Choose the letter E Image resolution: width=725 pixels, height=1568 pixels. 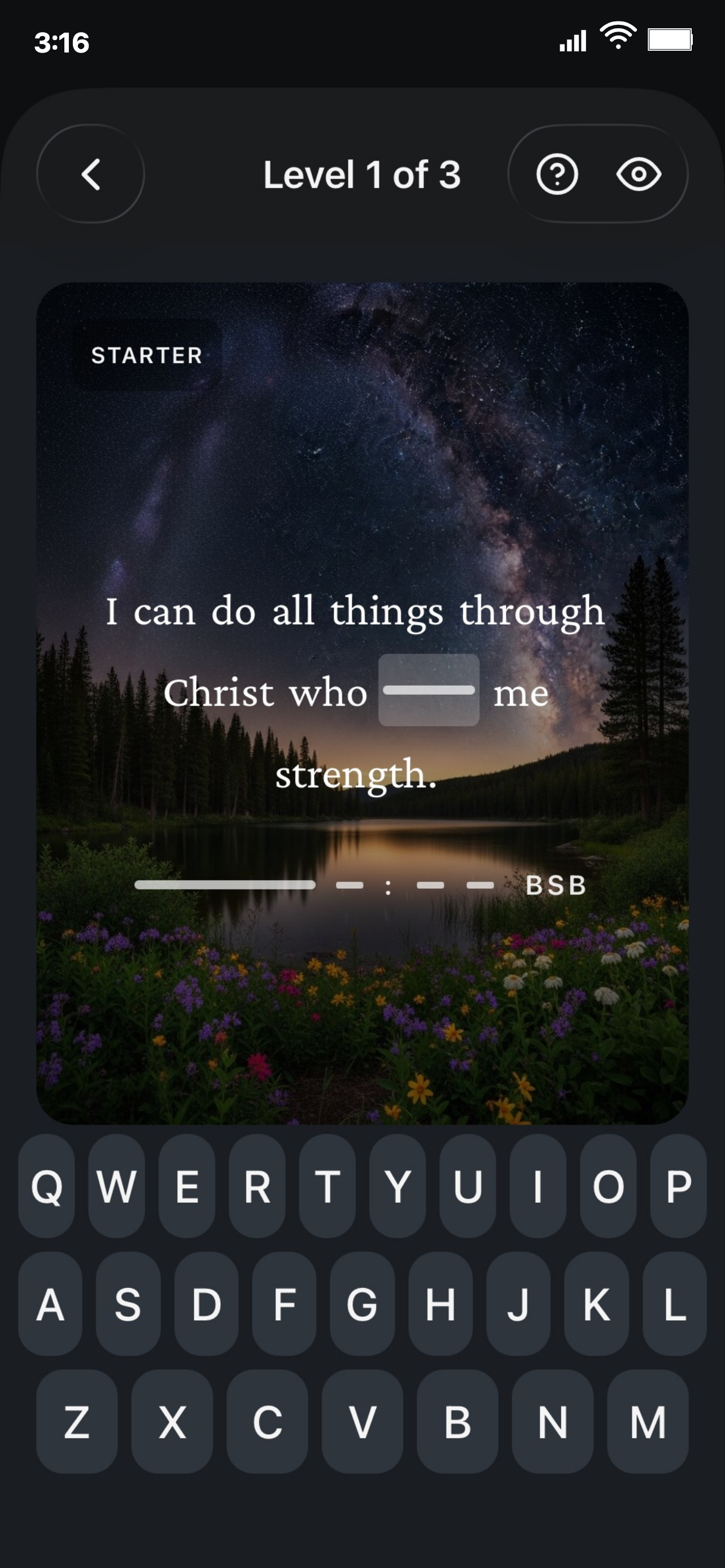tap(187, 1185)
